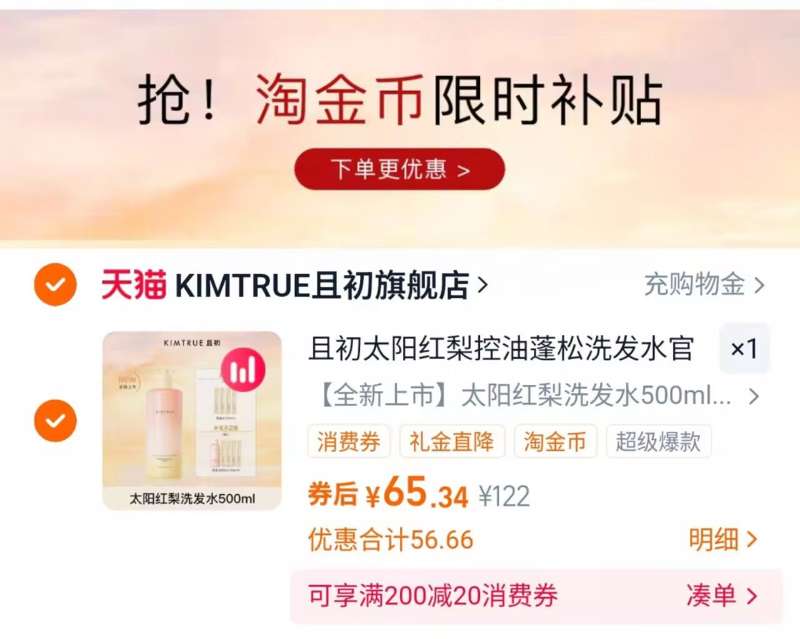Open the KIMTRUE且初旗舰店 store page
This screenshot has width=800, height=639.
pos(322,286)
